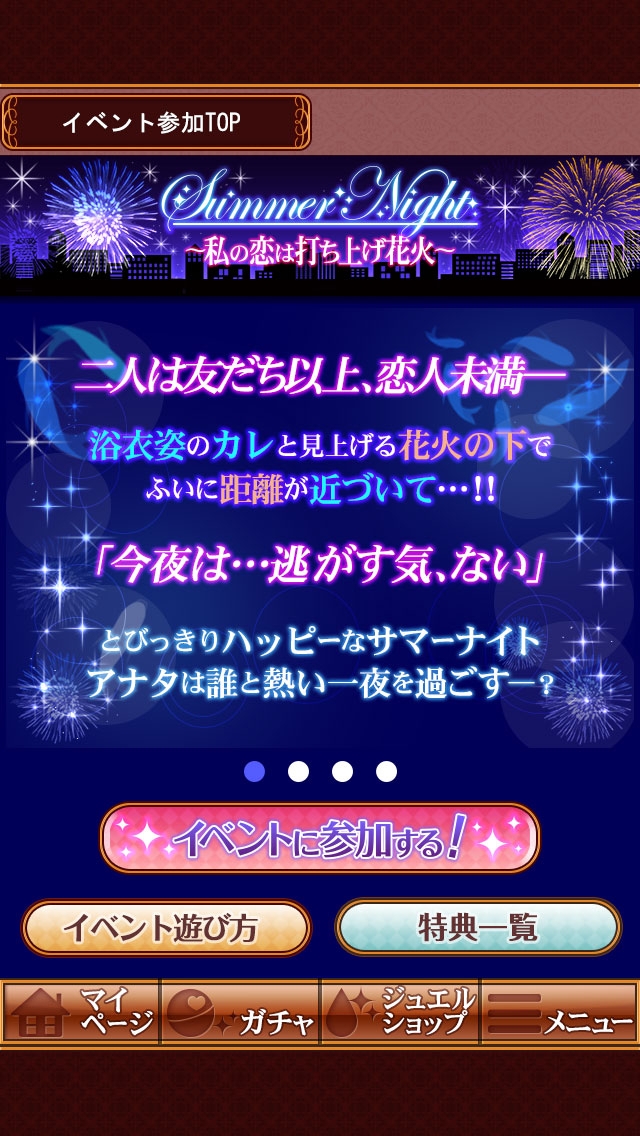Tap the イベントに参加する button
This screenshot has height=1136, width=640.
(319, 838)
